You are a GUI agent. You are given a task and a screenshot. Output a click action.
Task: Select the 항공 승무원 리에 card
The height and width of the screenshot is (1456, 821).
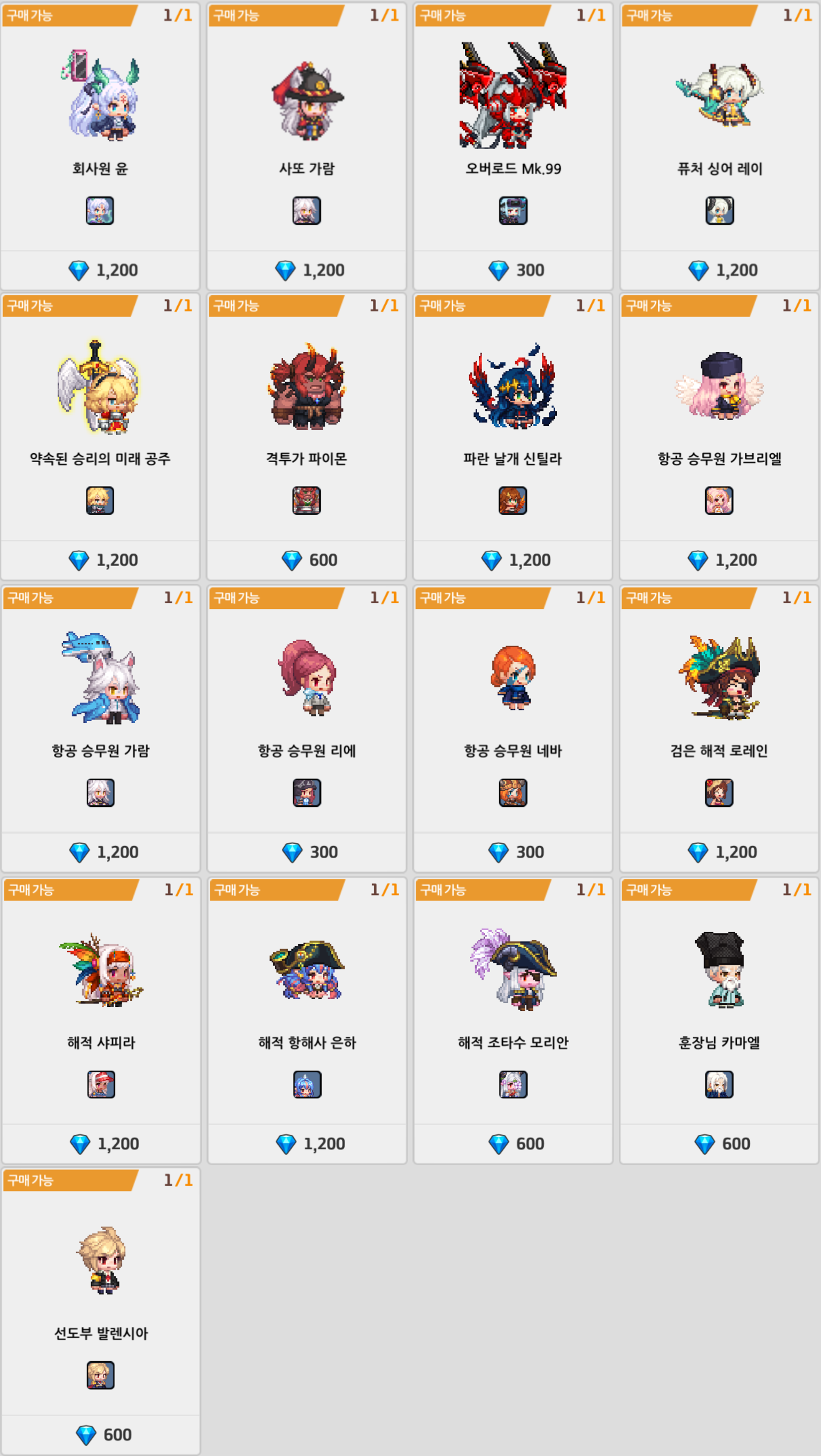[x=307, y=729]
